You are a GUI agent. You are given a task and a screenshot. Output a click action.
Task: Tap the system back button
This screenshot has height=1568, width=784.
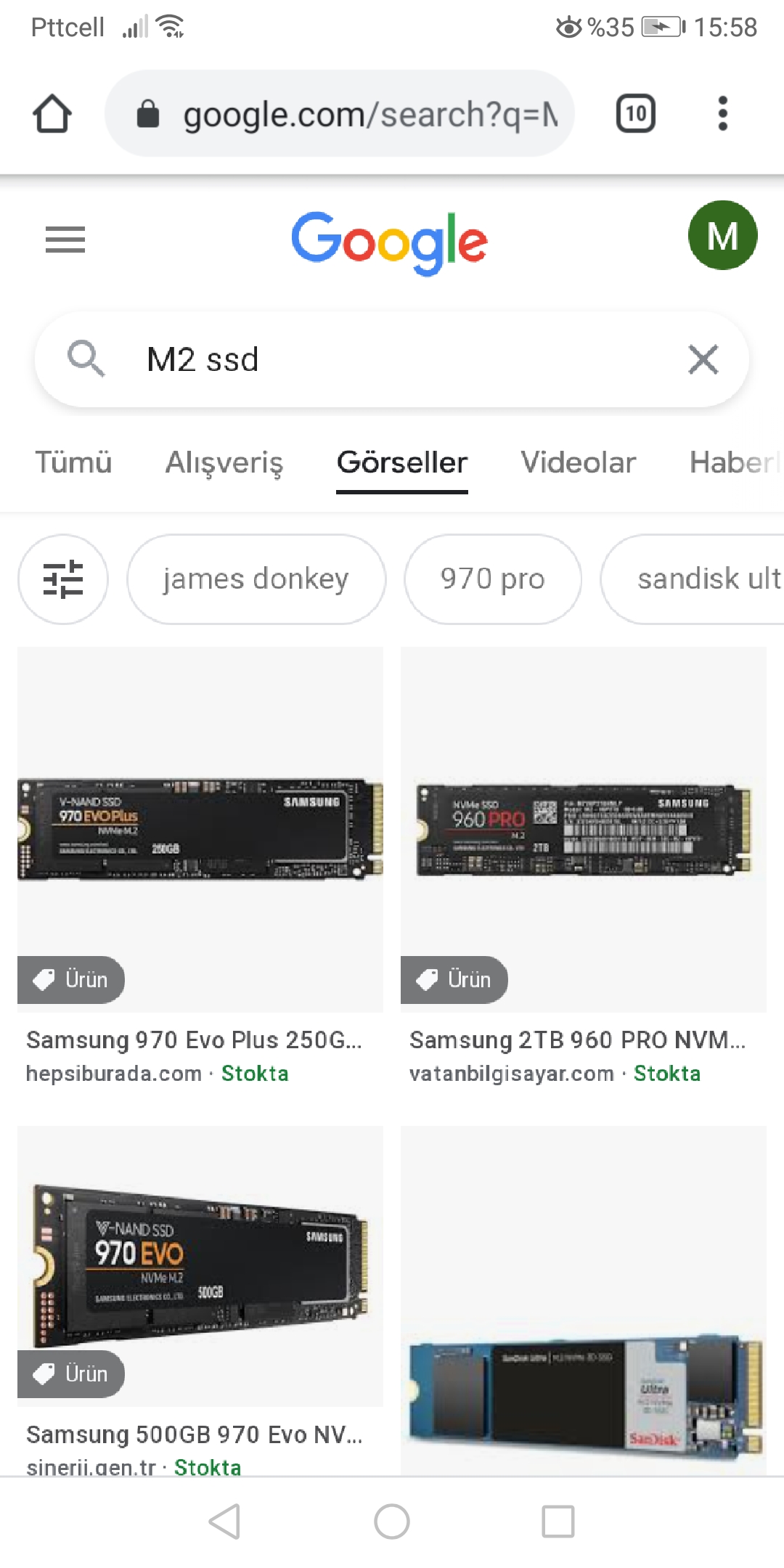tap(224, 1521)
